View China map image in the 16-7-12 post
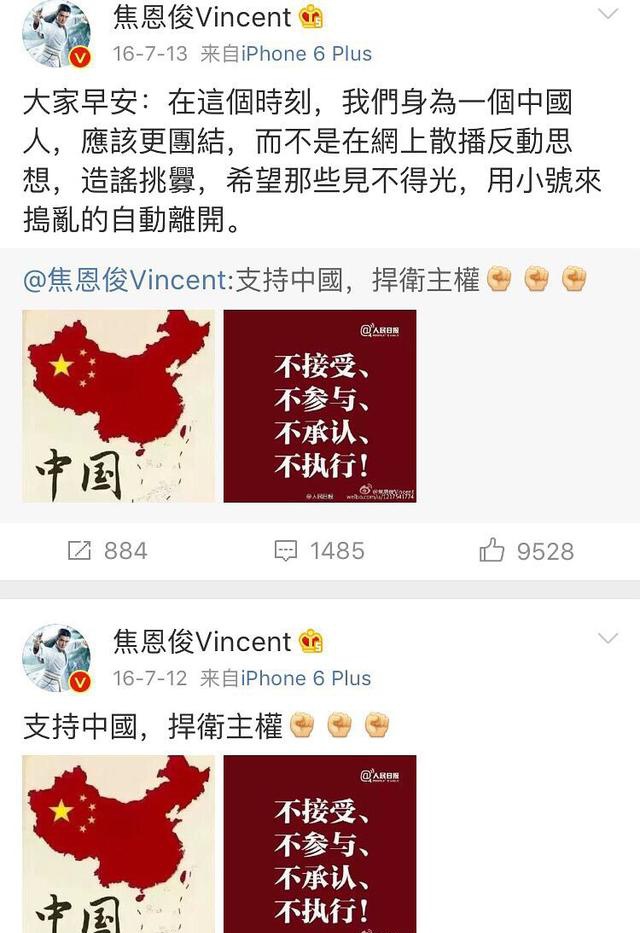640x933 pixels. click(x=118, y=843)
